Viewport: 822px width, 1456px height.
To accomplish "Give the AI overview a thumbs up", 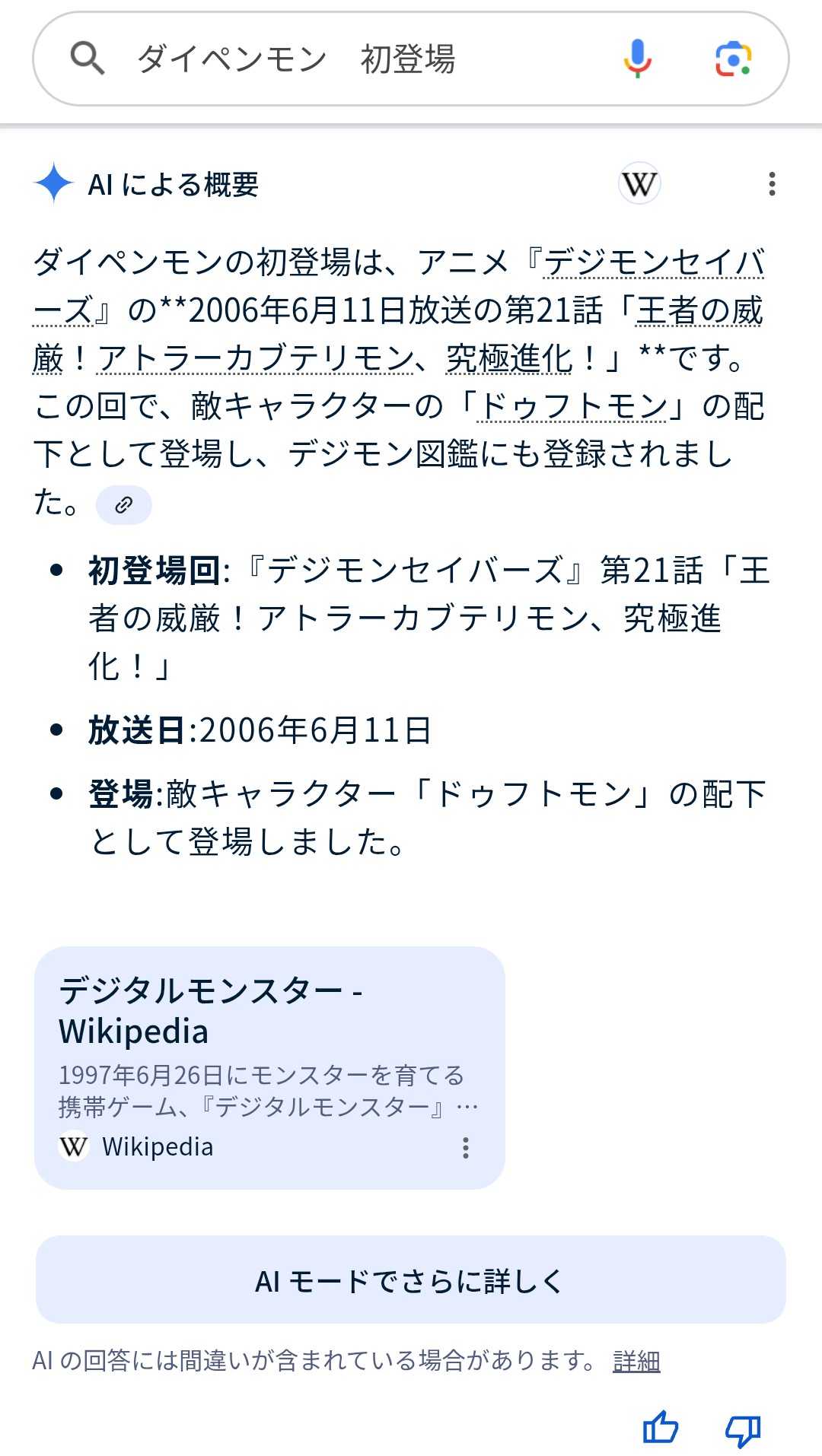I will pyautogui.click(x=660, y=1428).
